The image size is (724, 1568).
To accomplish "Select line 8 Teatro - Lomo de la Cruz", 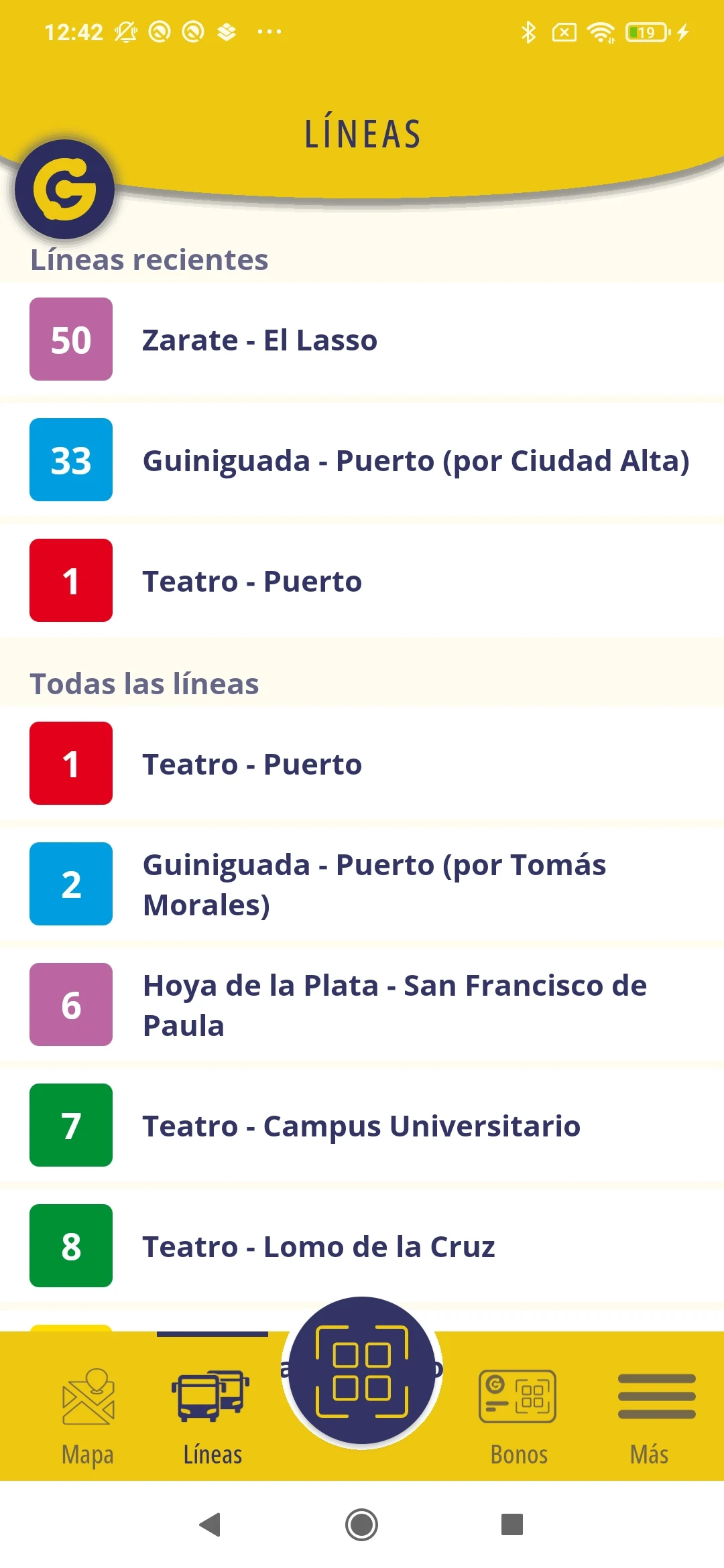I will coord(362,1246).
